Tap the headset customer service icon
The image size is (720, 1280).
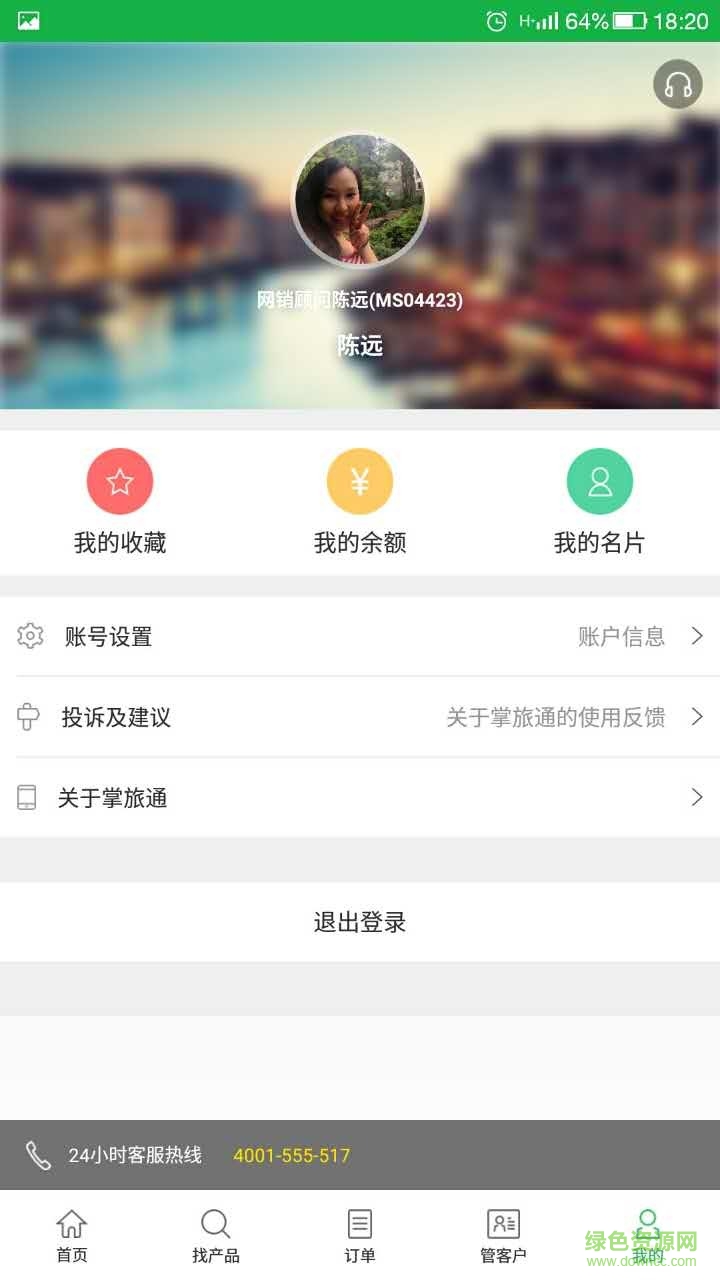[x=676, y=84]
